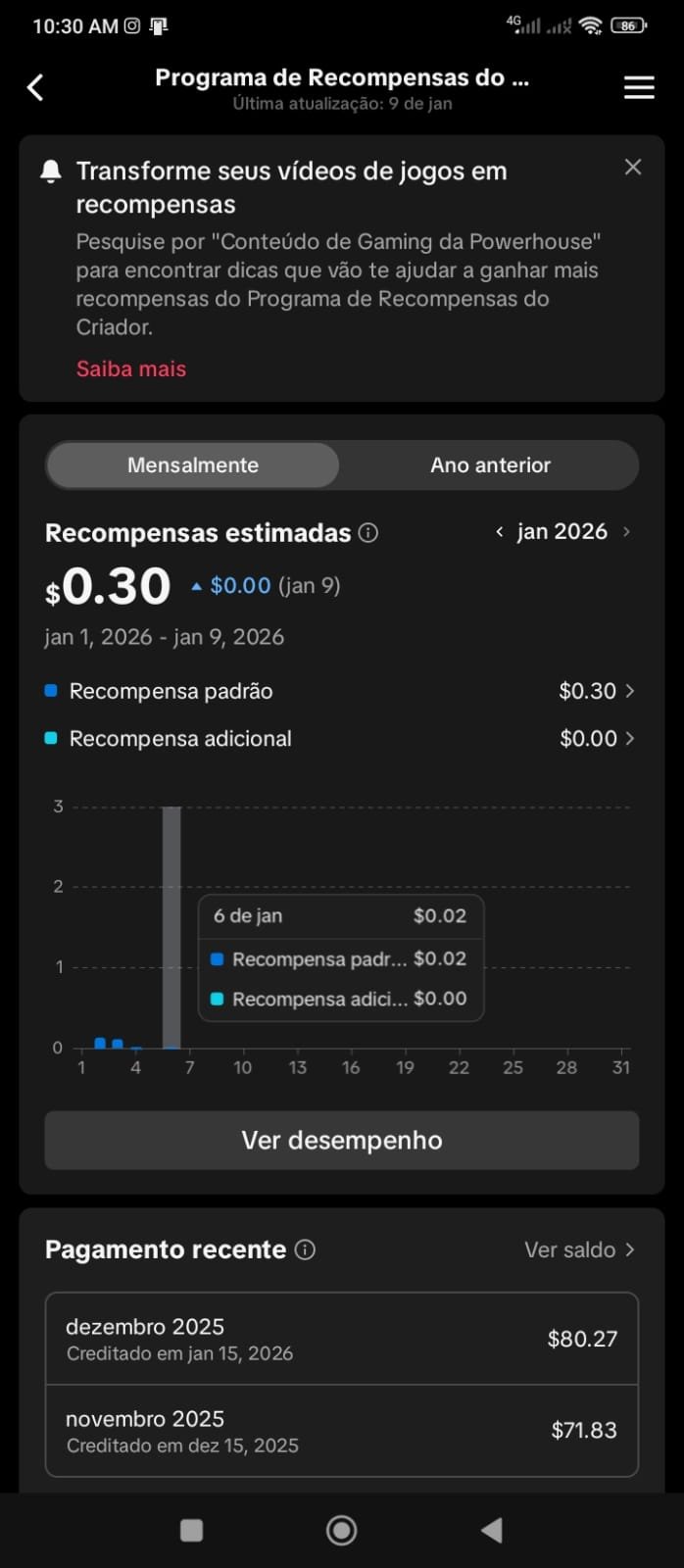Screen dimensions: 684x1568
Task: Open the hamburger menu
Action: 639,88
